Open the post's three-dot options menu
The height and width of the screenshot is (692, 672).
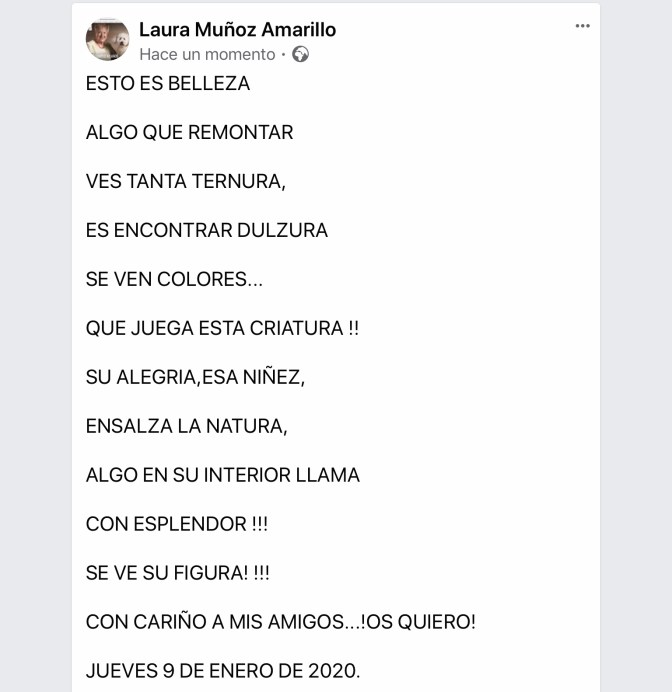(582, 26)
